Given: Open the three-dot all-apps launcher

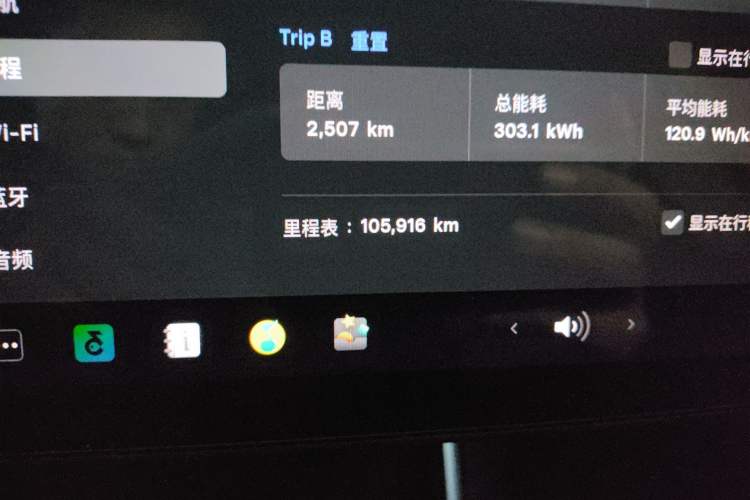Looking at the screenshot, I should (x=10, y=346).
